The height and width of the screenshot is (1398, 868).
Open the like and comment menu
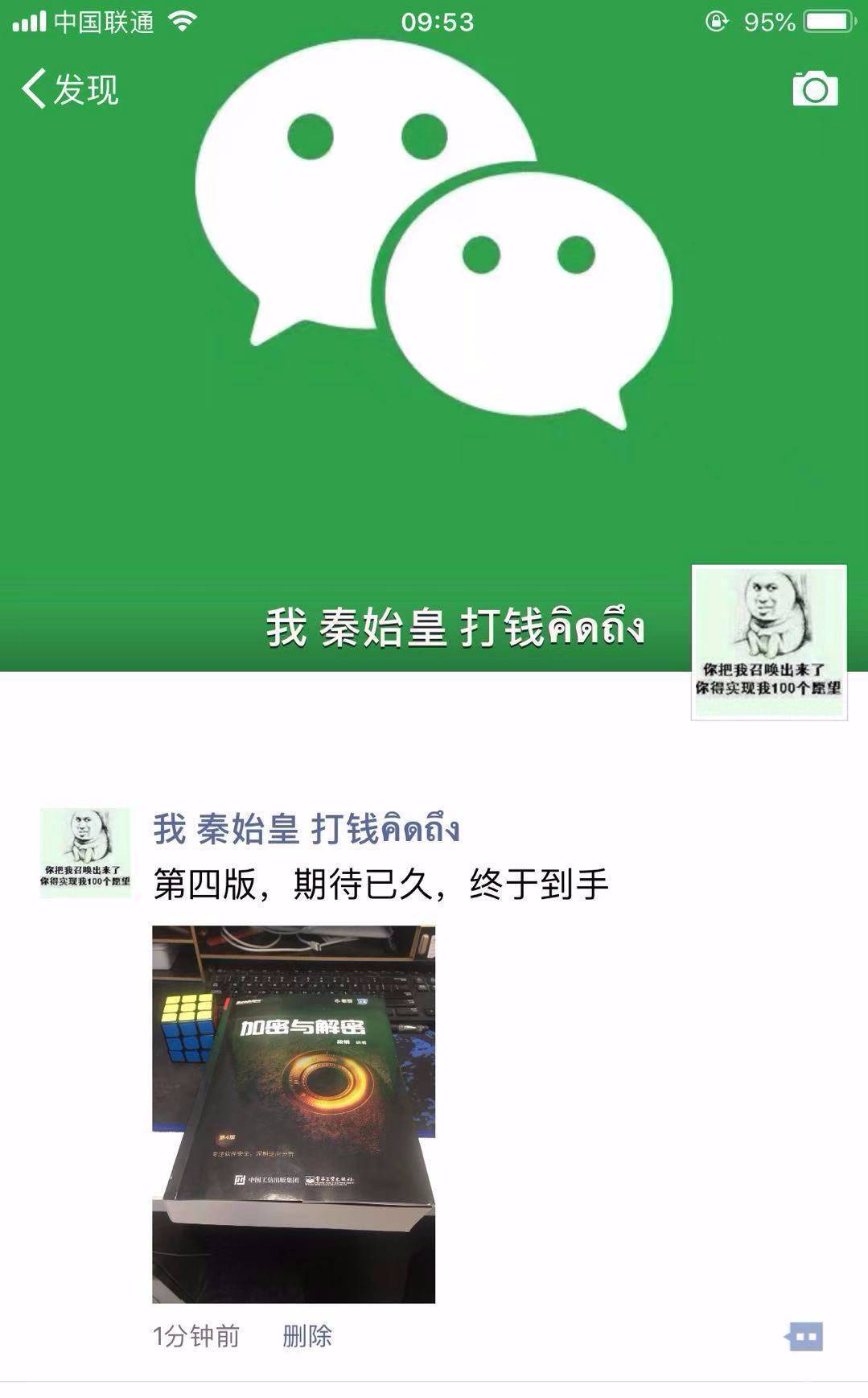[804, 1336]
